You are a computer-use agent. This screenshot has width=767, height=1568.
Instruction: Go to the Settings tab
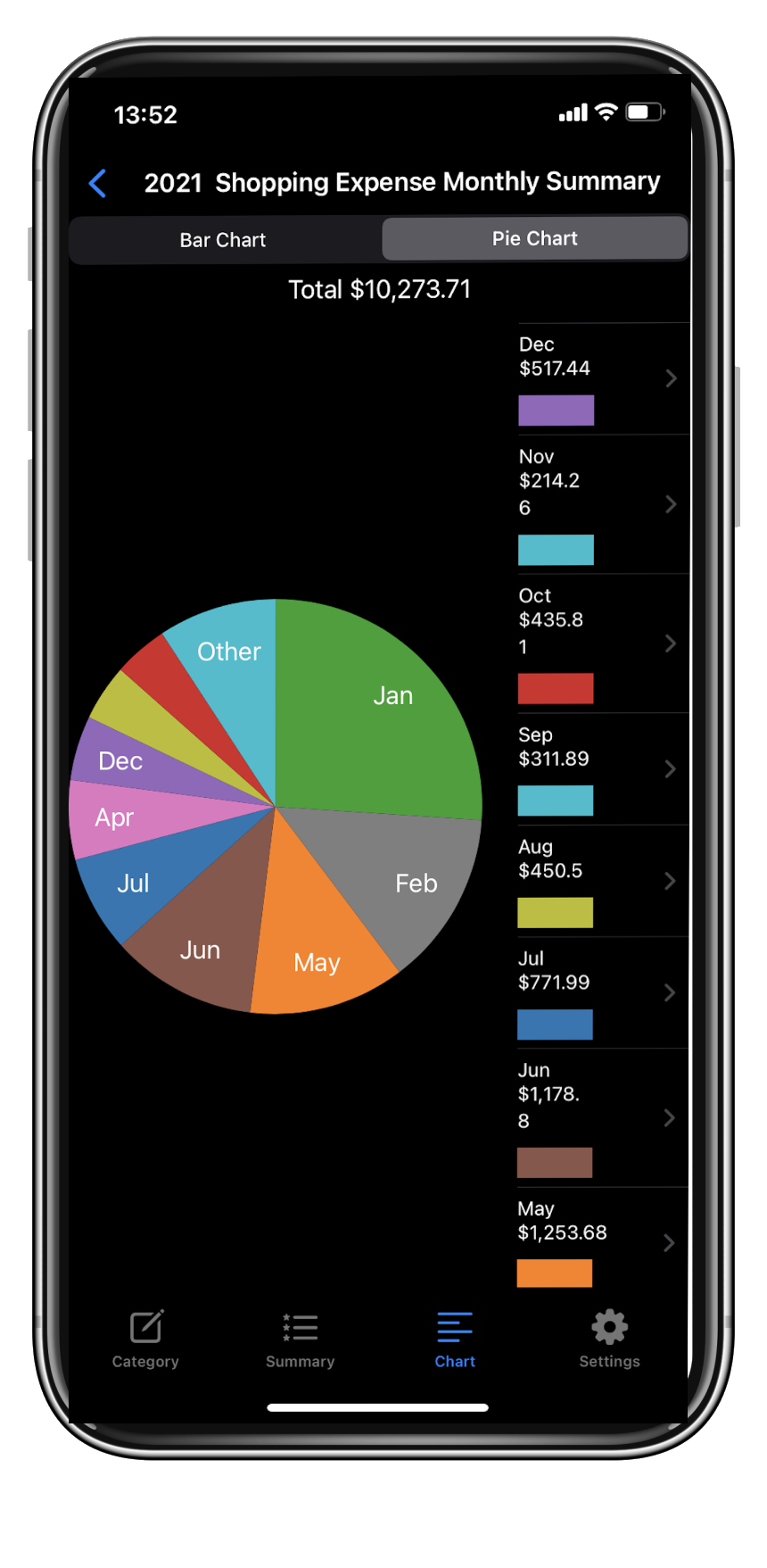609,1339
